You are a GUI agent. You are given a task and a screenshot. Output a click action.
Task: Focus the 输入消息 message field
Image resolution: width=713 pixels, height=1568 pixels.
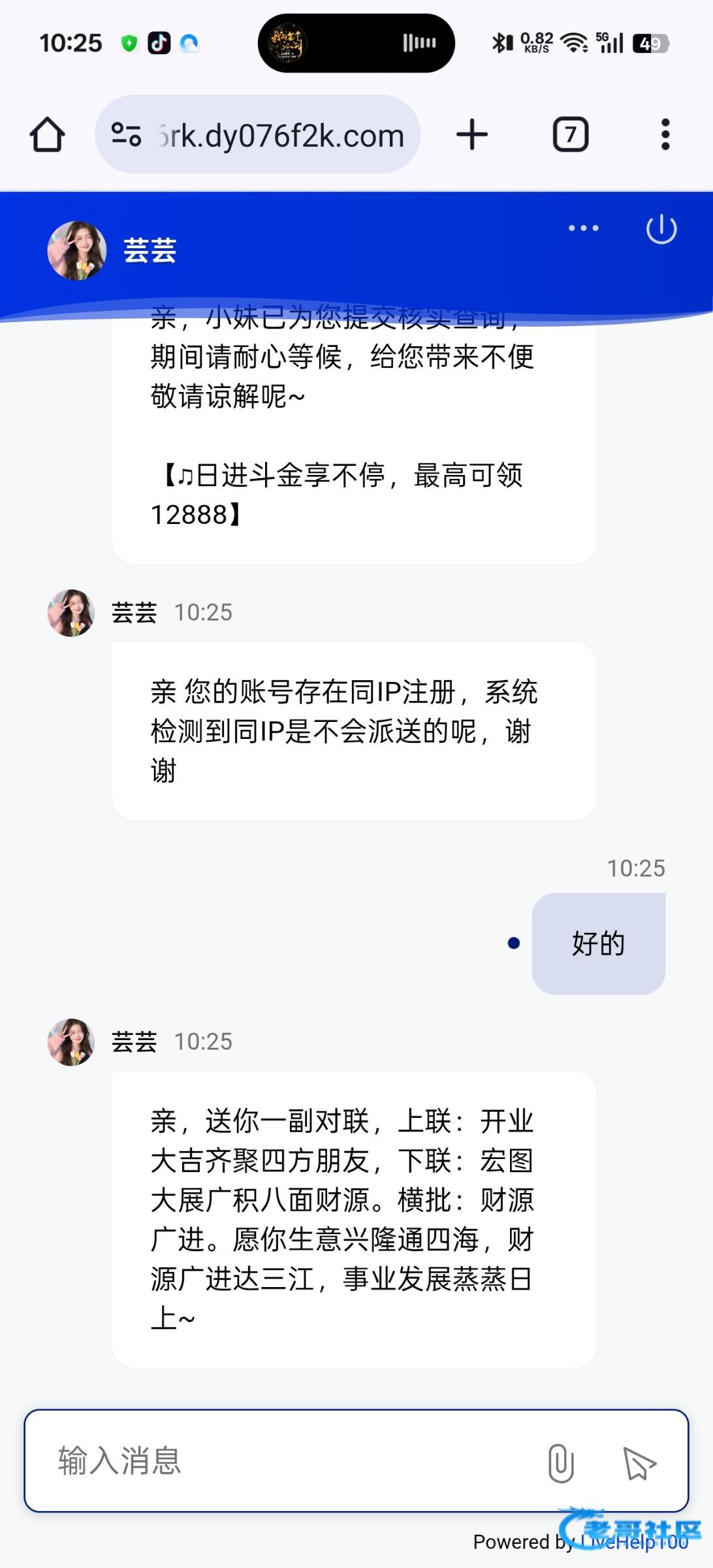click(287, 1461)
